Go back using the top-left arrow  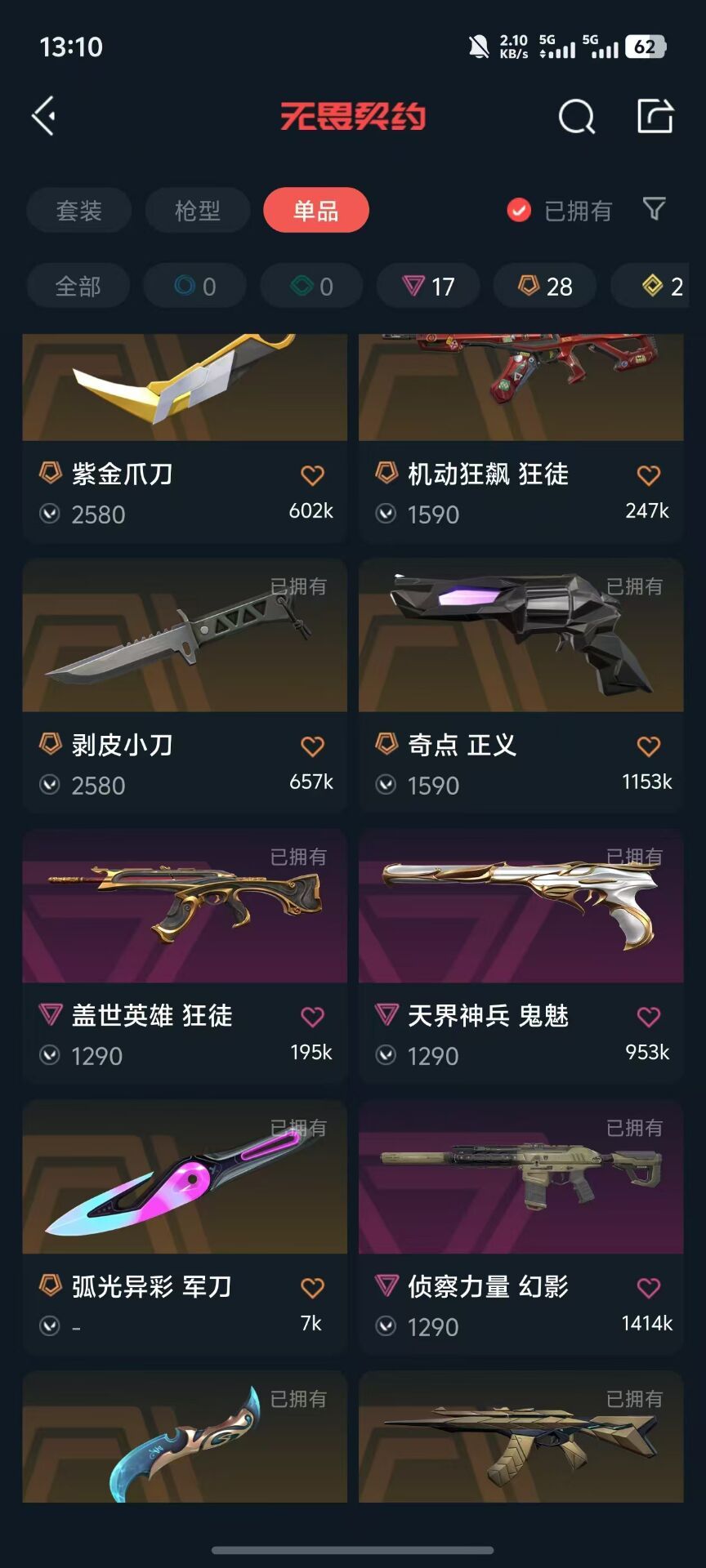(x=44, y=116)
